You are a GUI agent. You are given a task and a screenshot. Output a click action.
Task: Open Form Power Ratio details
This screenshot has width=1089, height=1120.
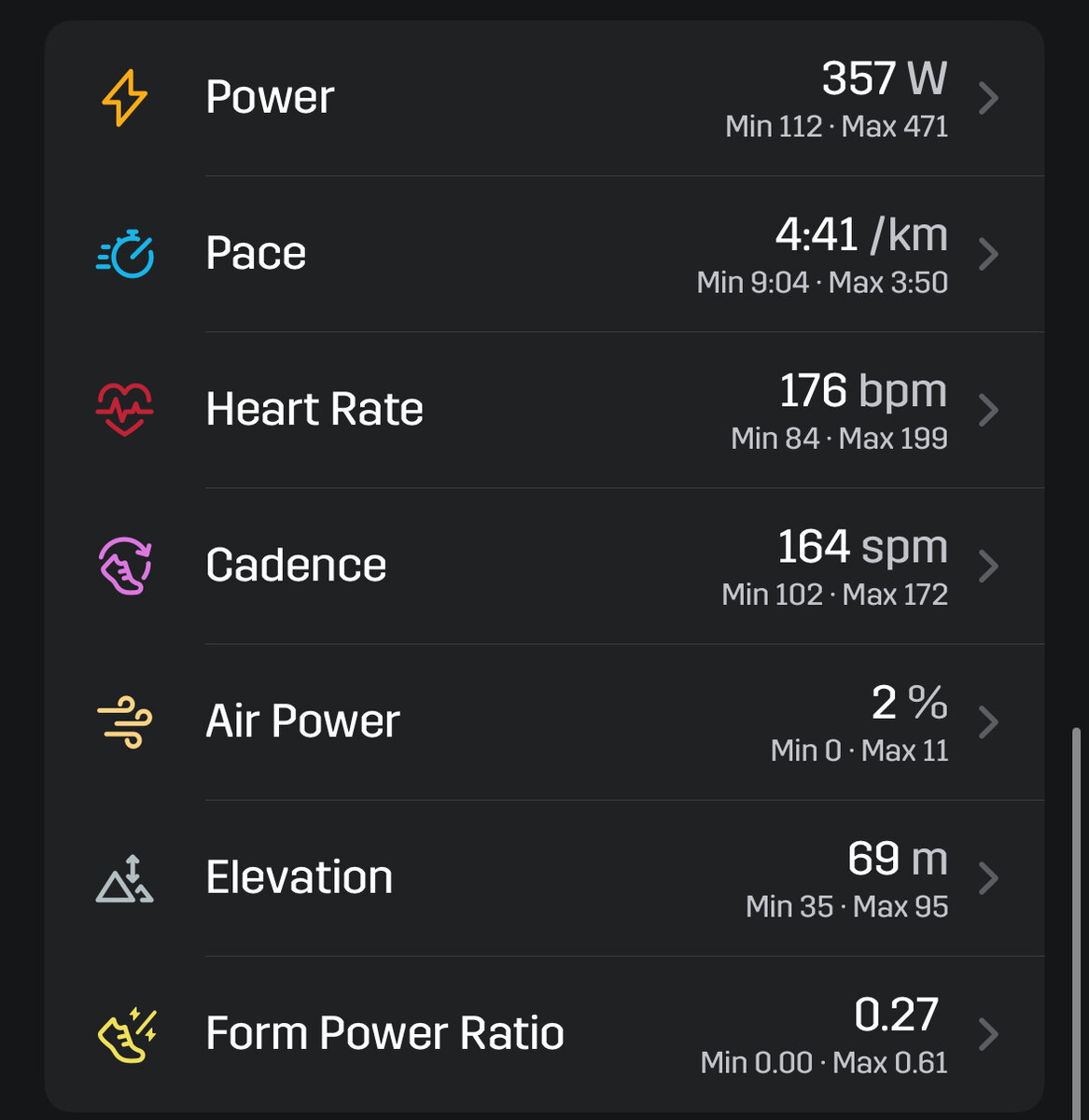point(544,1033)
